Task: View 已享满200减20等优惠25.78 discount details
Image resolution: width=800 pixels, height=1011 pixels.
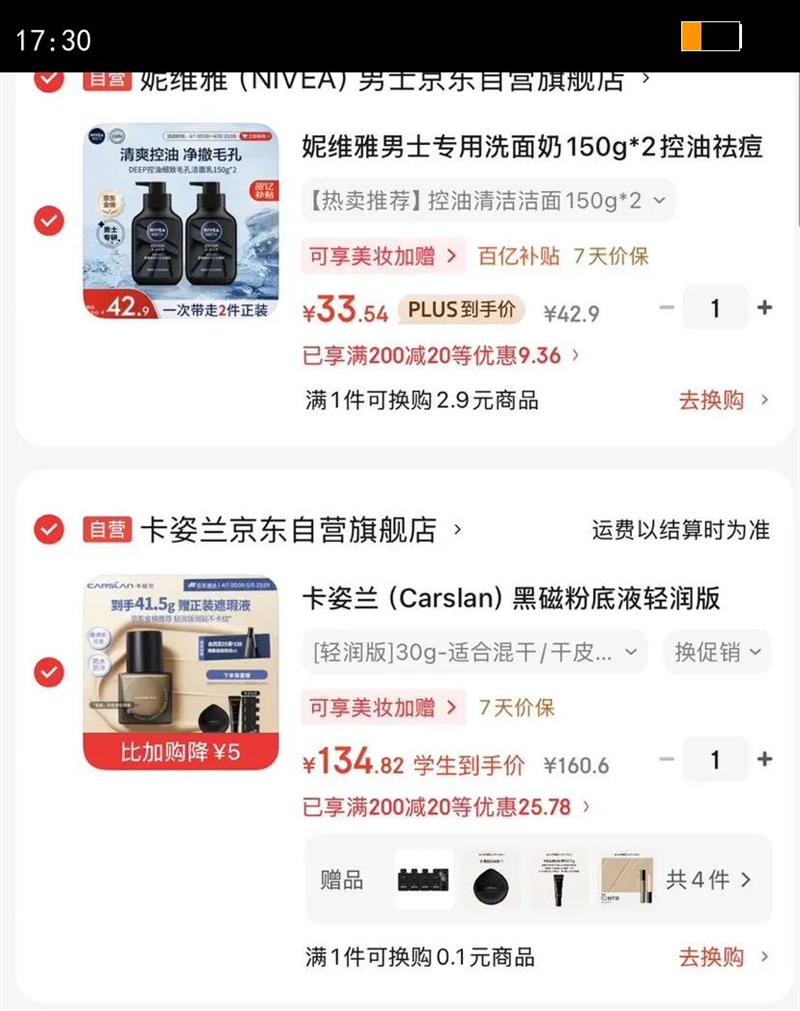Action: click(446, 806)
